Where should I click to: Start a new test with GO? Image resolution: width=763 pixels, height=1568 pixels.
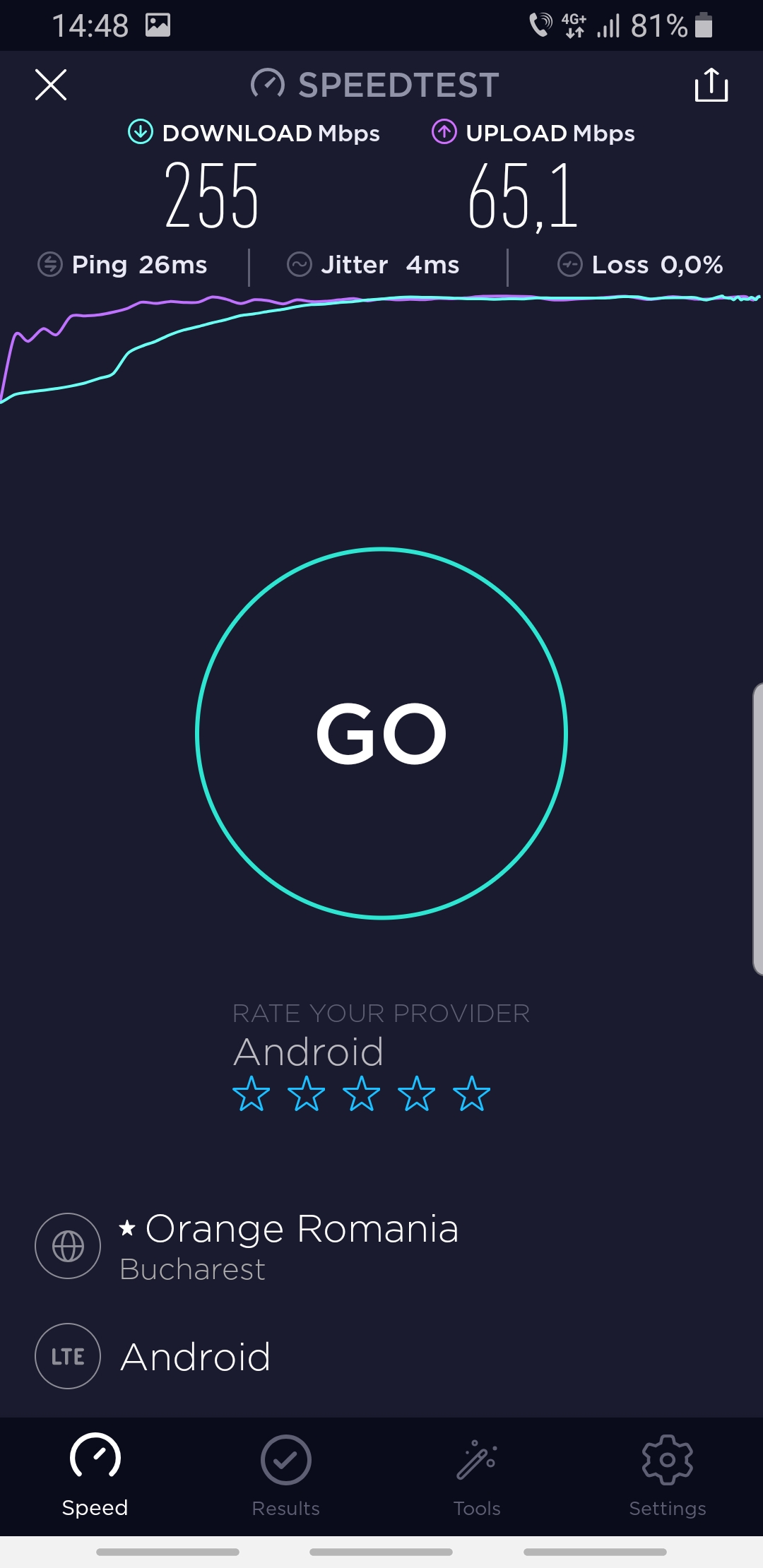381,733
